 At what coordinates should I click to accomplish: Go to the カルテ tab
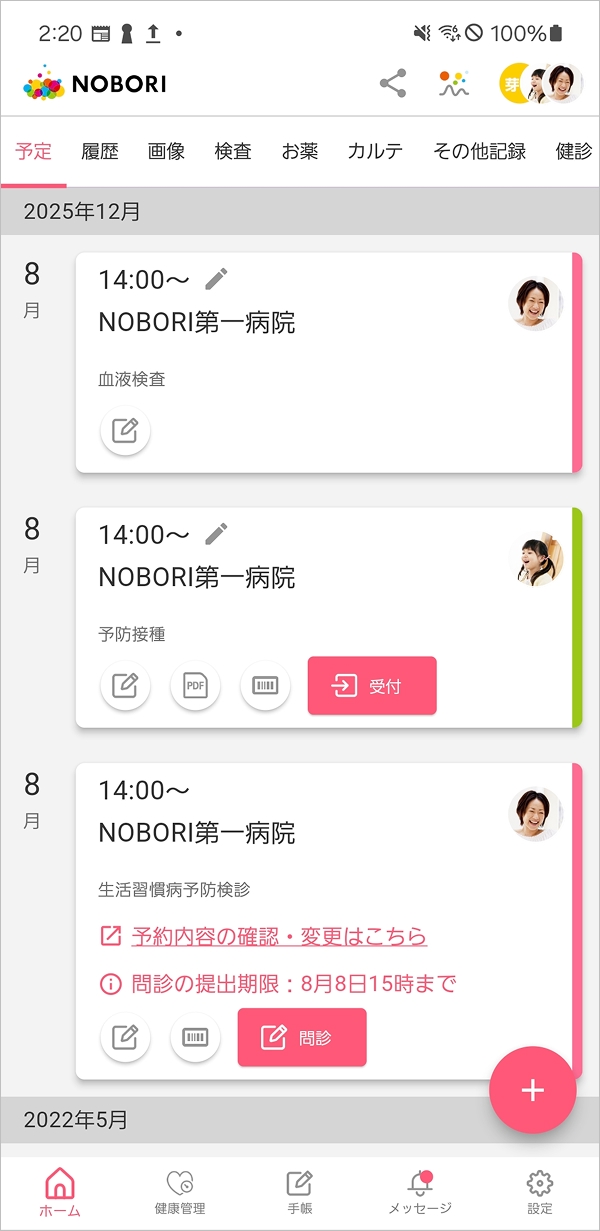point(376,152)
